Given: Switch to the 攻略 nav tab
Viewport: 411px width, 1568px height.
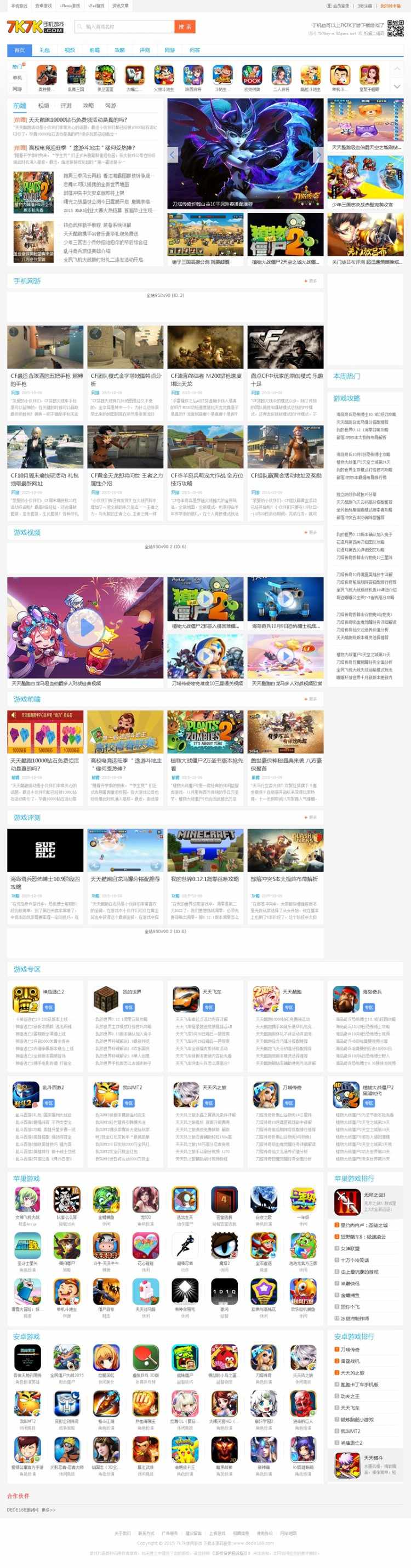Looking at the screenshot, I should [x=119, y=50].
